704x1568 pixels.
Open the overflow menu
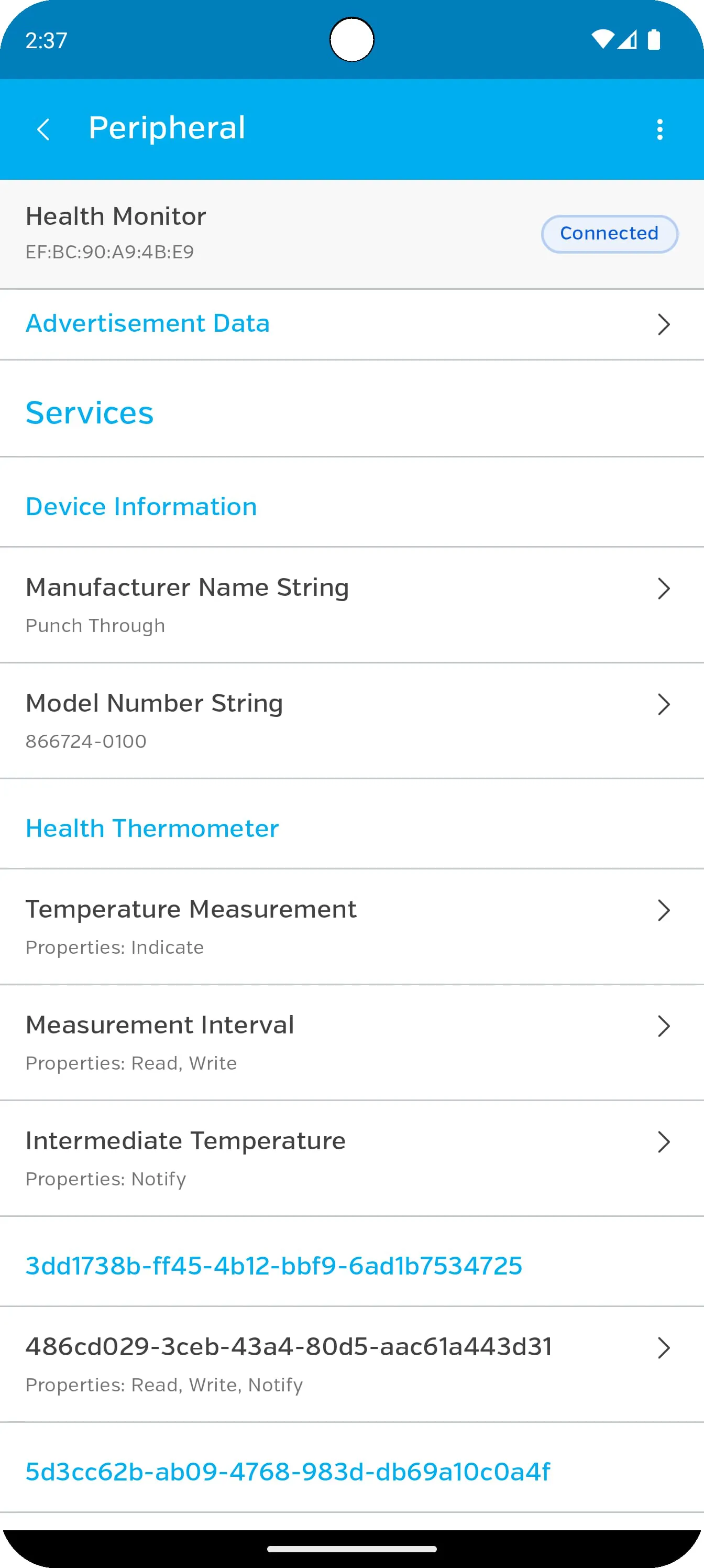659,128
